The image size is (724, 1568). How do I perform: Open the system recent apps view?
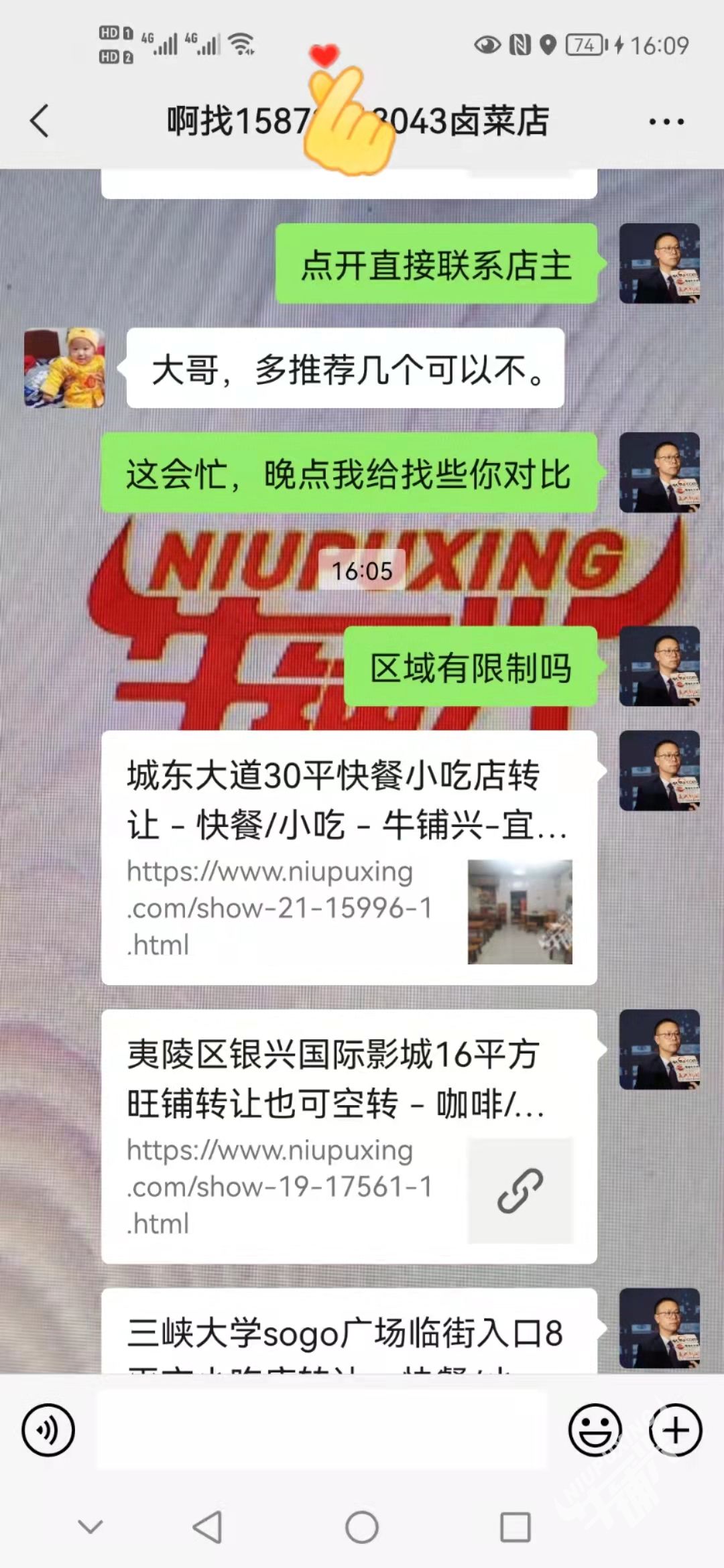[x=516, y=1527]
